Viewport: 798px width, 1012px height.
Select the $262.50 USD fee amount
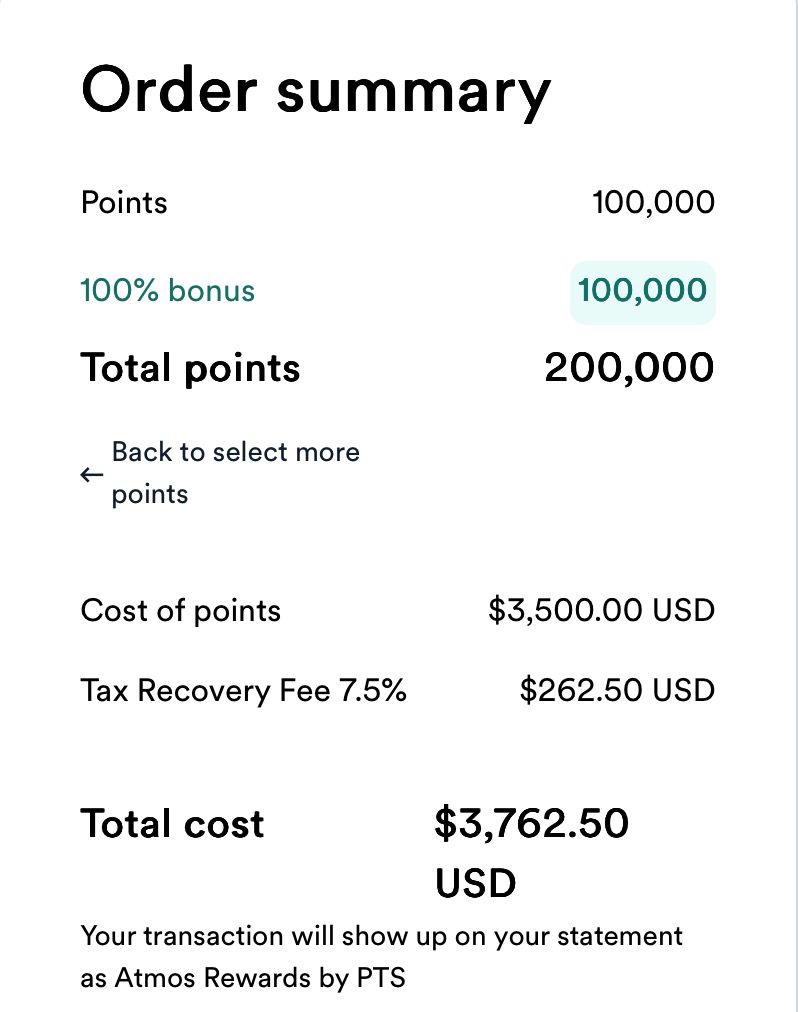617,690
